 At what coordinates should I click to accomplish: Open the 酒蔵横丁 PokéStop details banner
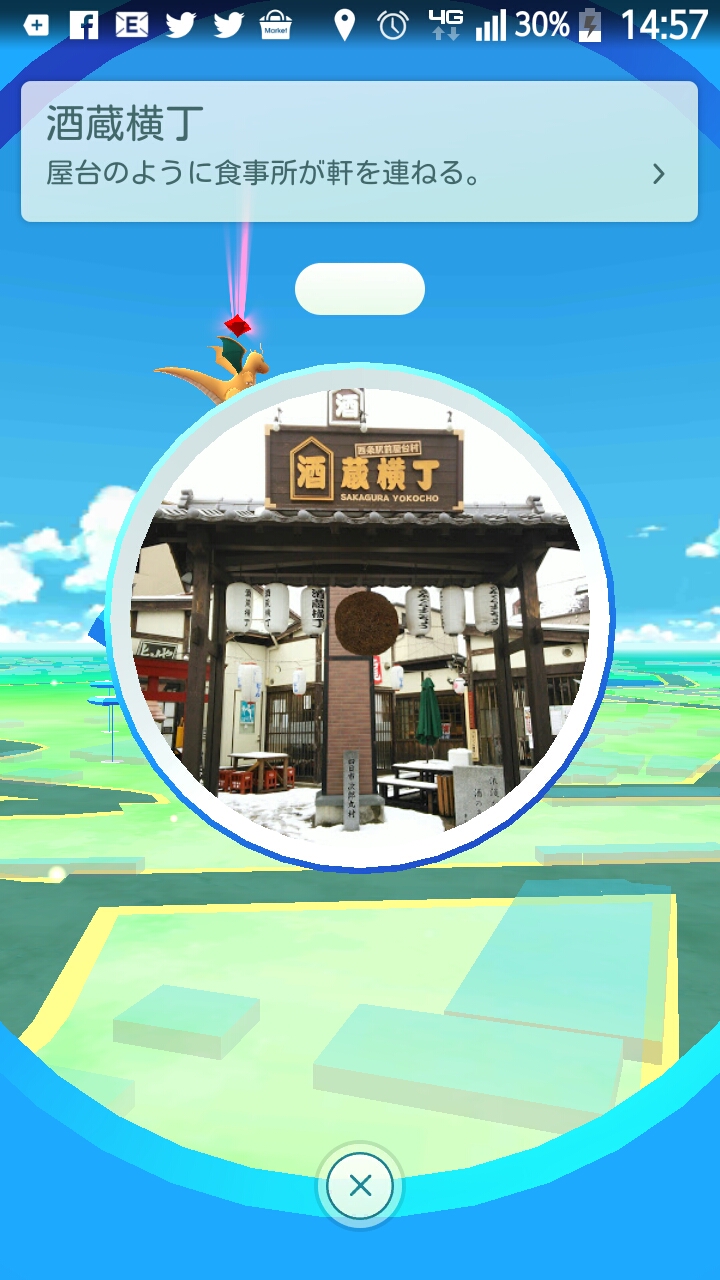click(359, 151)
